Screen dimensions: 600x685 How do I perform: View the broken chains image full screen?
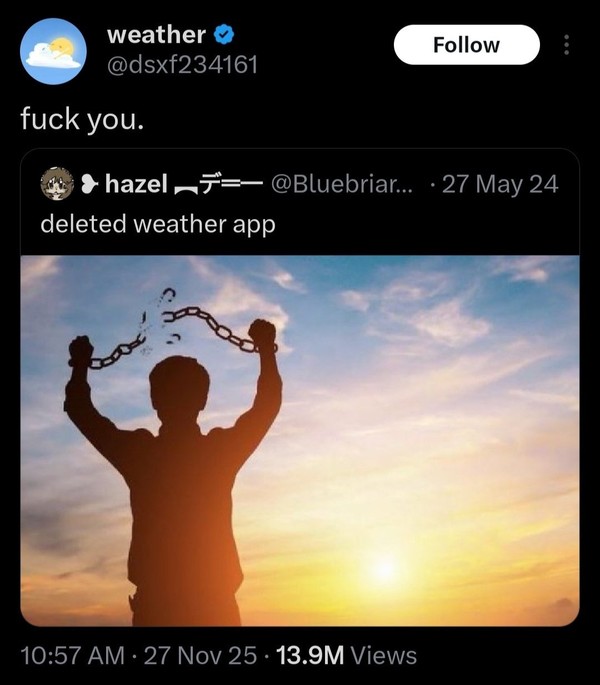pos(300,440)
